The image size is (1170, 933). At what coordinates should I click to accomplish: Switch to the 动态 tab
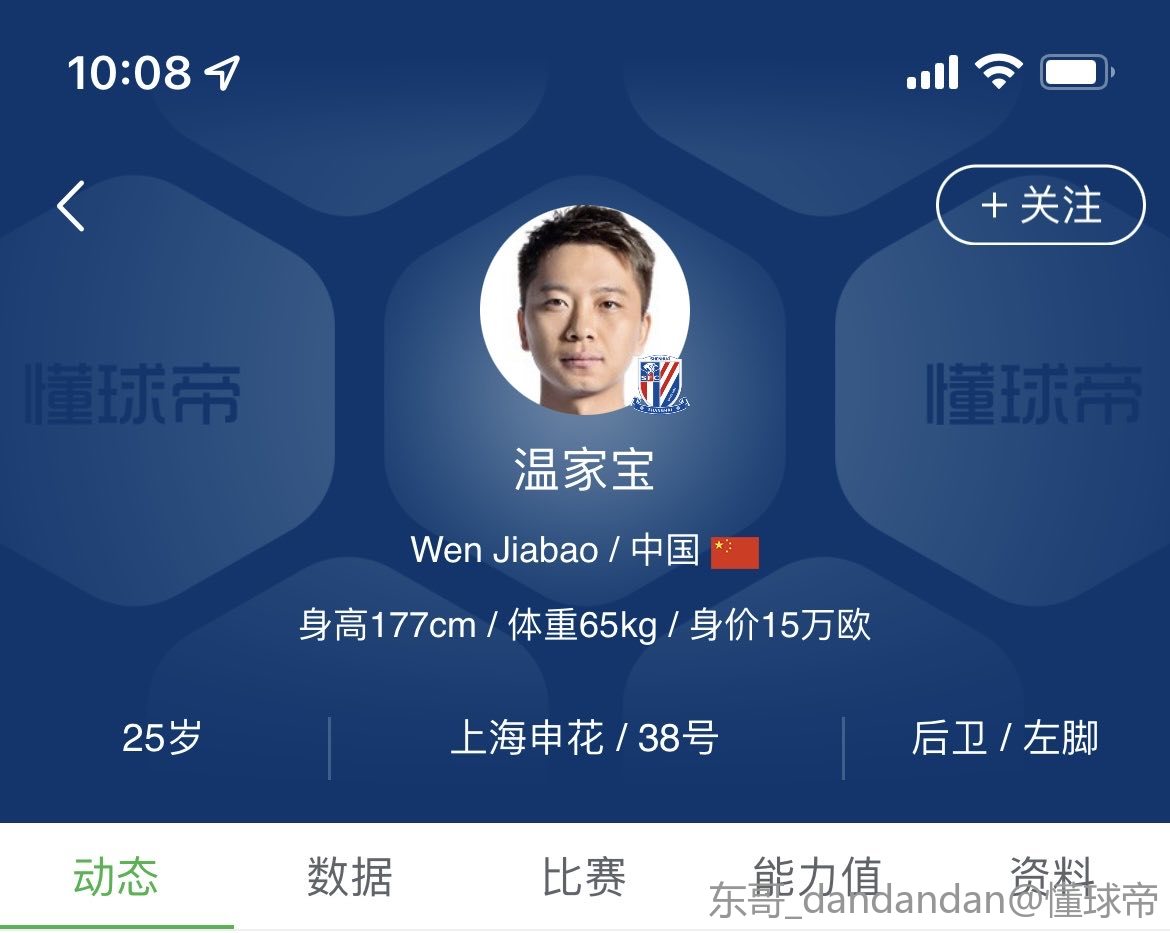(116, 876)
